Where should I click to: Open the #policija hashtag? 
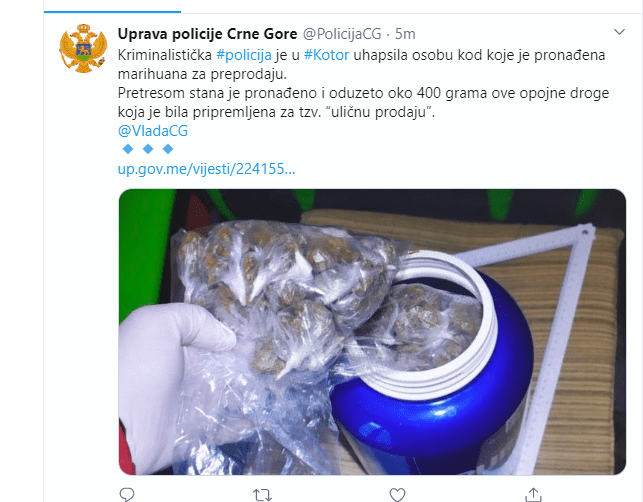click(x=247, y=54)
